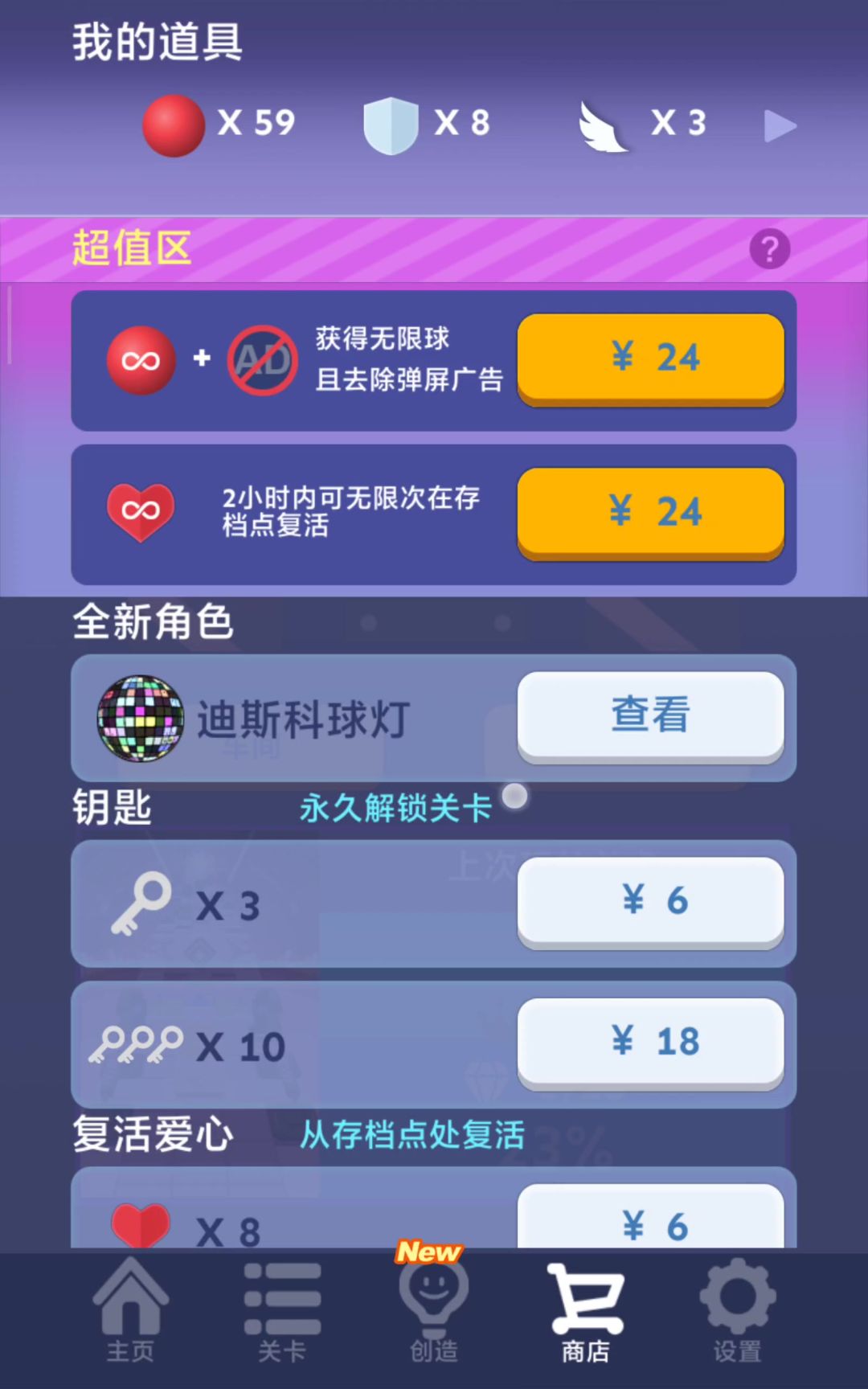The width and height of the screenshot is (868, 1389).
Task: View the 迪斯科球灯 character via 查看
Action: click(x=650, y=715)
